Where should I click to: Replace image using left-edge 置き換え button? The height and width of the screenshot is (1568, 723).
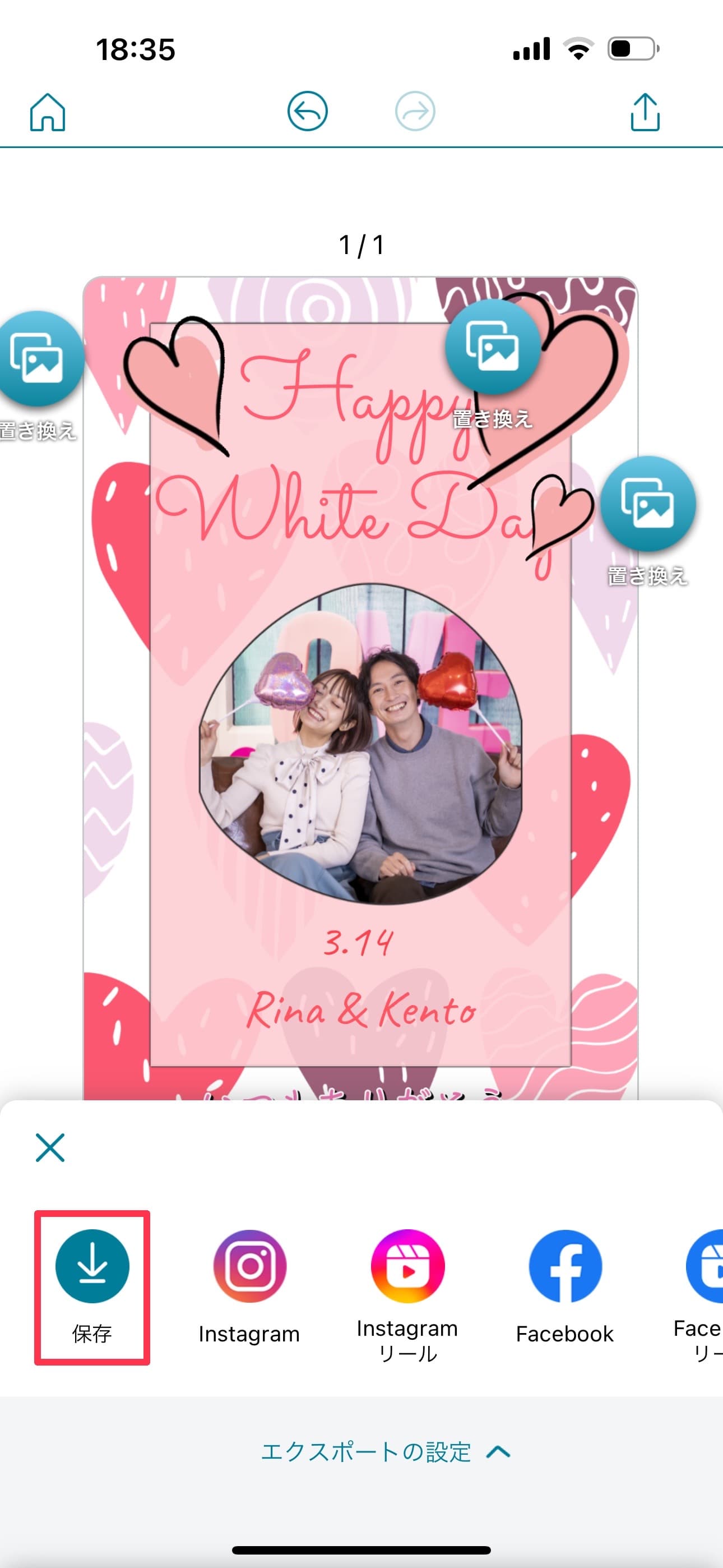pyautogui.click(x=38, y=359)
